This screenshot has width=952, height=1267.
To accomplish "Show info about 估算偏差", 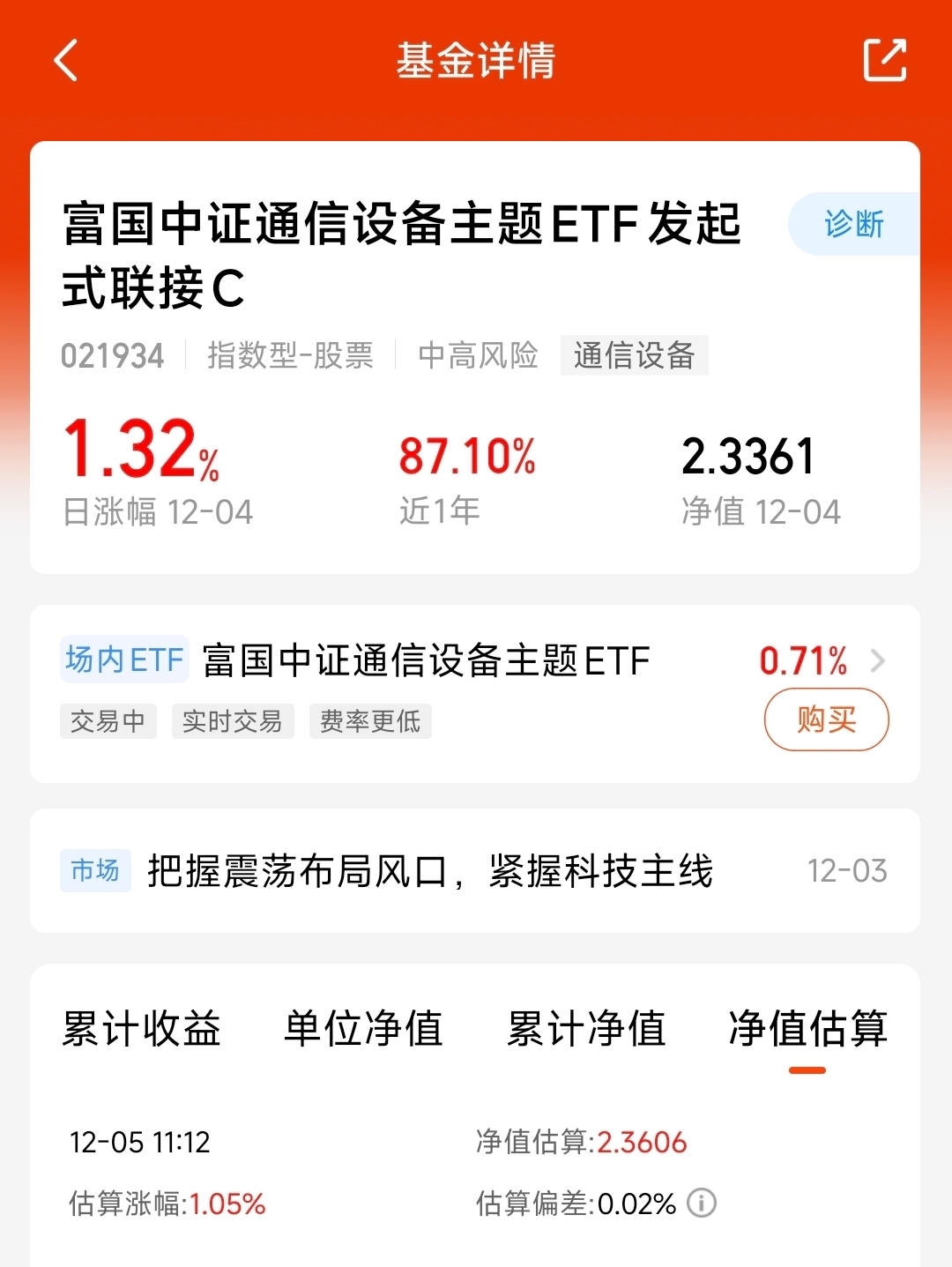I will pyautogui.click(x=702, y=1203).
